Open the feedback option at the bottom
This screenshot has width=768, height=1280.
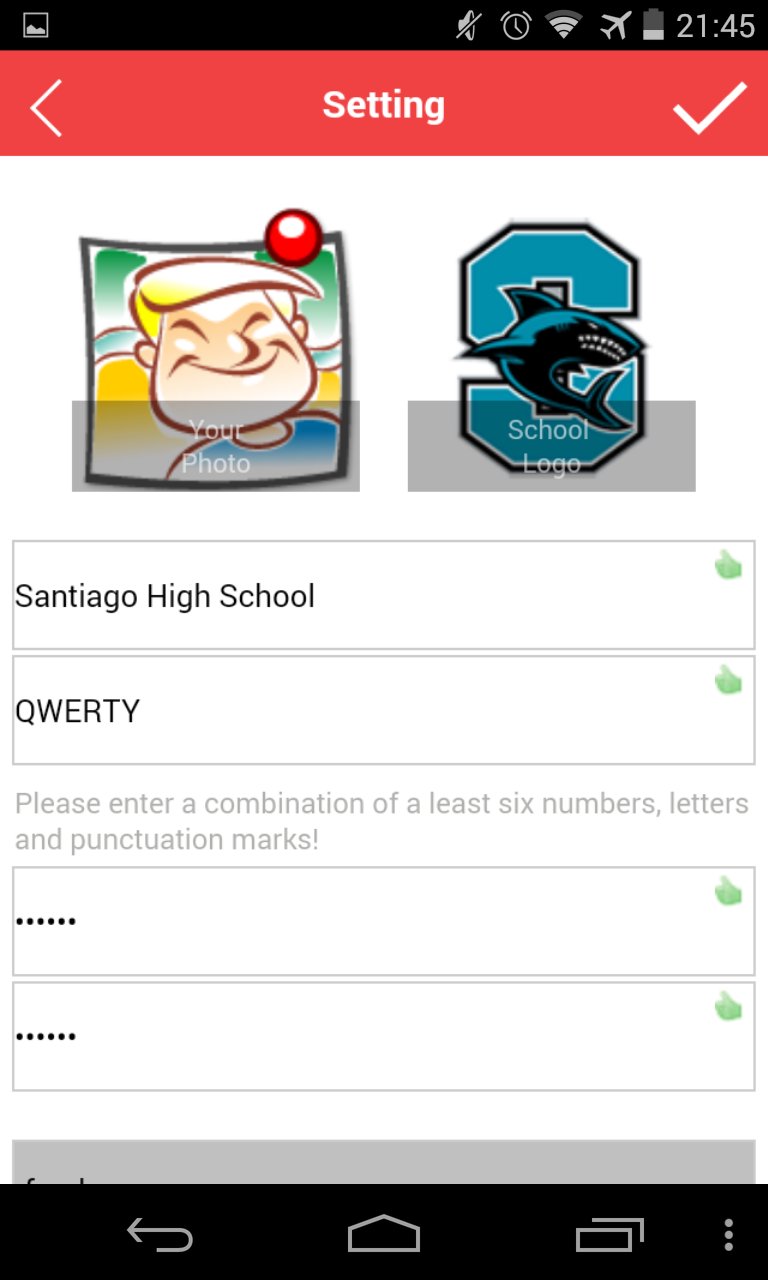pos(384,1165)
